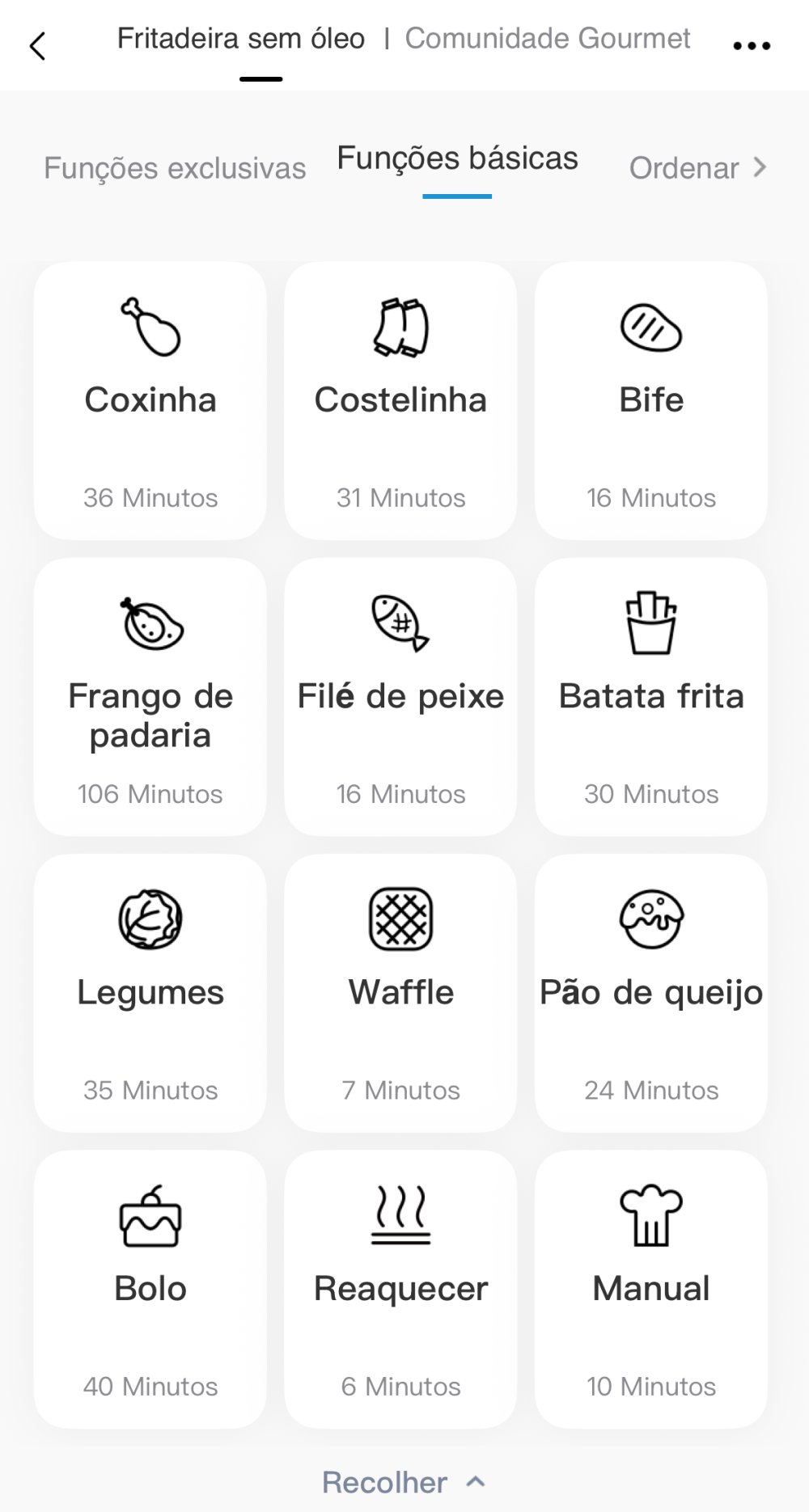Select the Bolo baking mode
Screen dimensions: 809x1512
click(x=150, y=1289)
